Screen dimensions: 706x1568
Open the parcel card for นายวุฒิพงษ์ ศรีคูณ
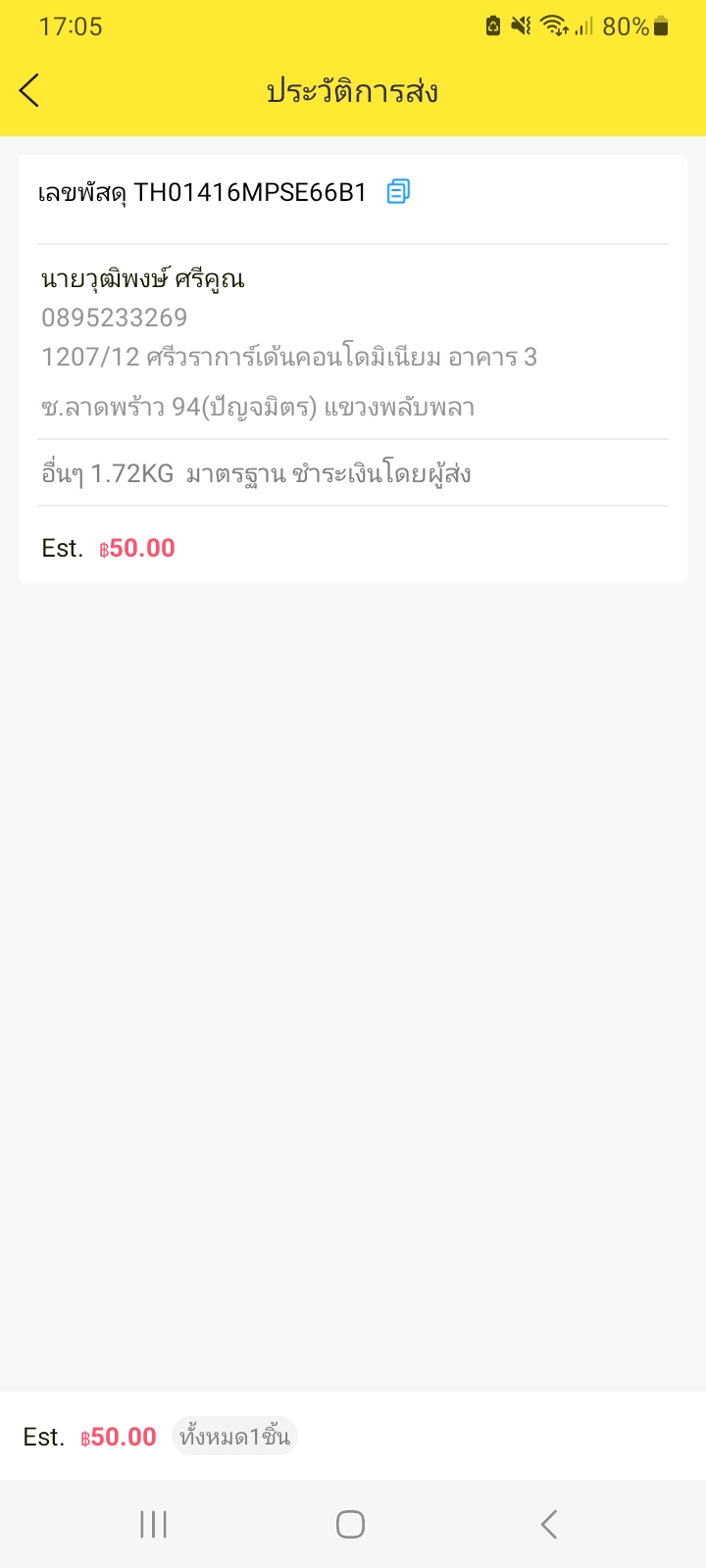point(353,369)
